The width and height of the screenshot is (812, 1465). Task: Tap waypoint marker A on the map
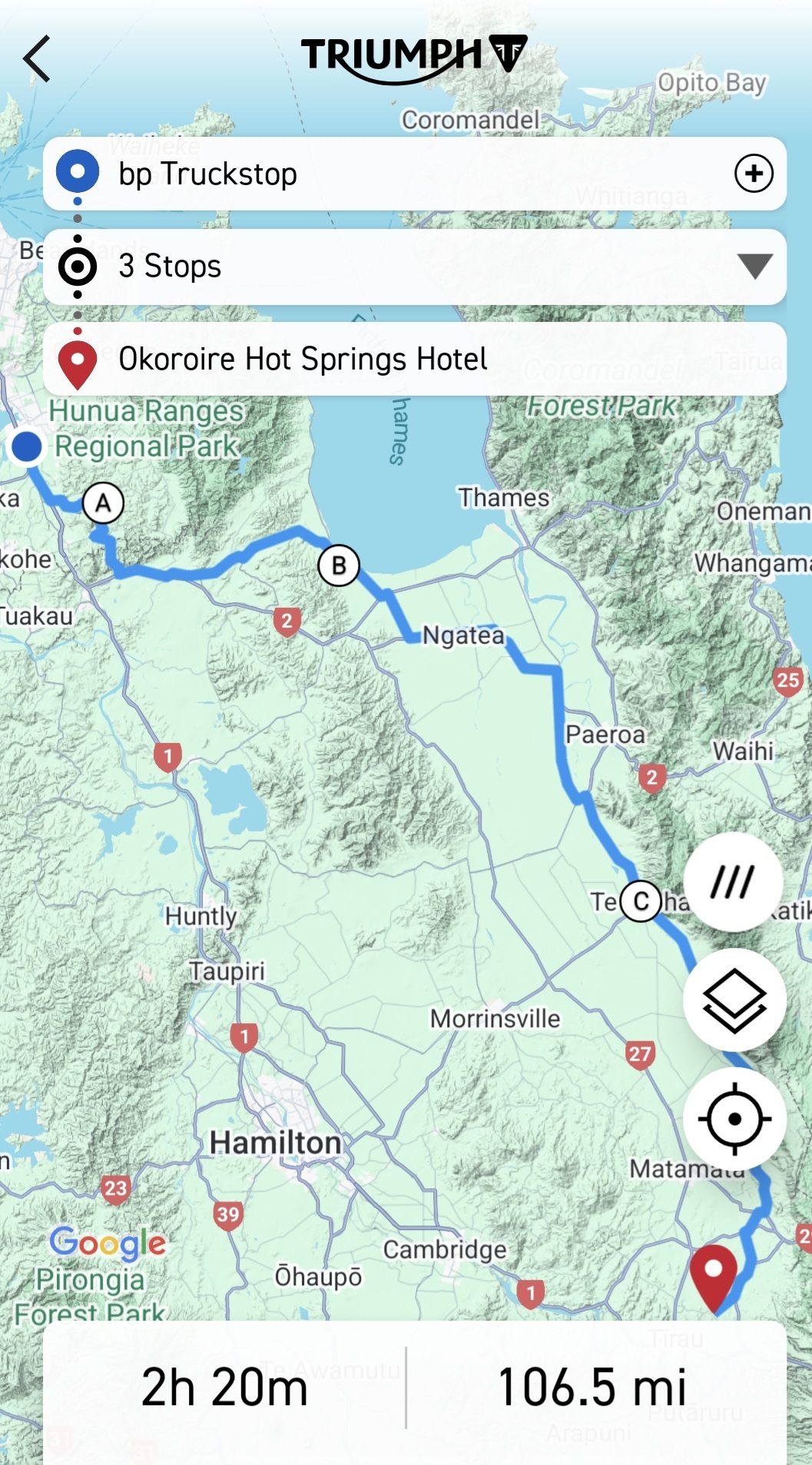click(103, 503)
